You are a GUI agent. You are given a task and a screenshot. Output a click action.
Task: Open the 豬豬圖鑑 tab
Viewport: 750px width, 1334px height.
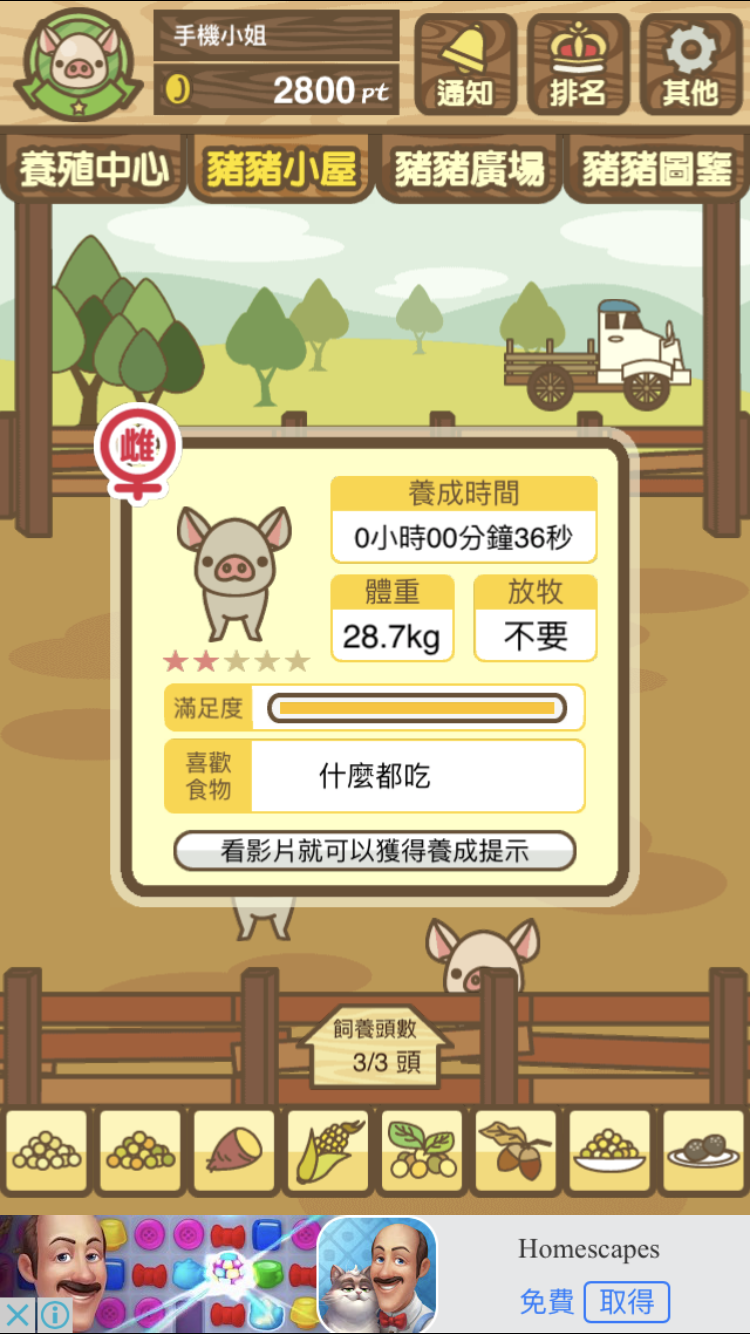657,169
